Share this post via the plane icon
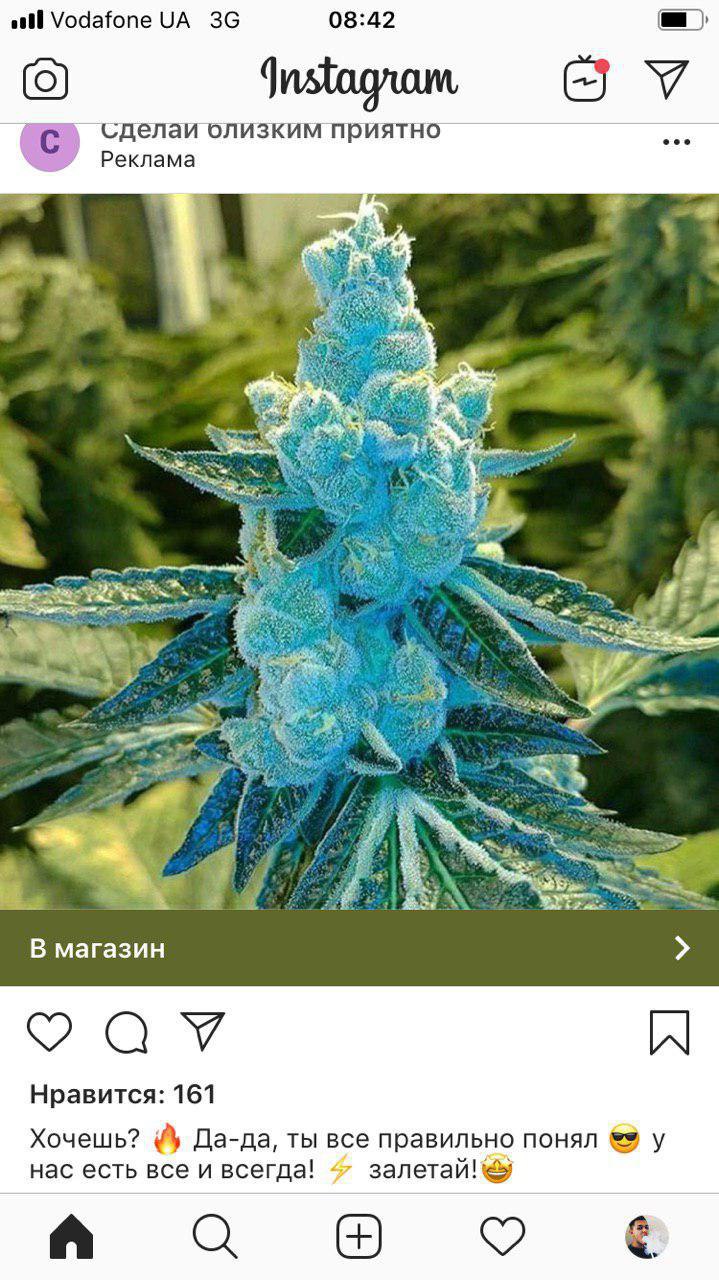719x1280 pixels. [x=203, y=1031]
